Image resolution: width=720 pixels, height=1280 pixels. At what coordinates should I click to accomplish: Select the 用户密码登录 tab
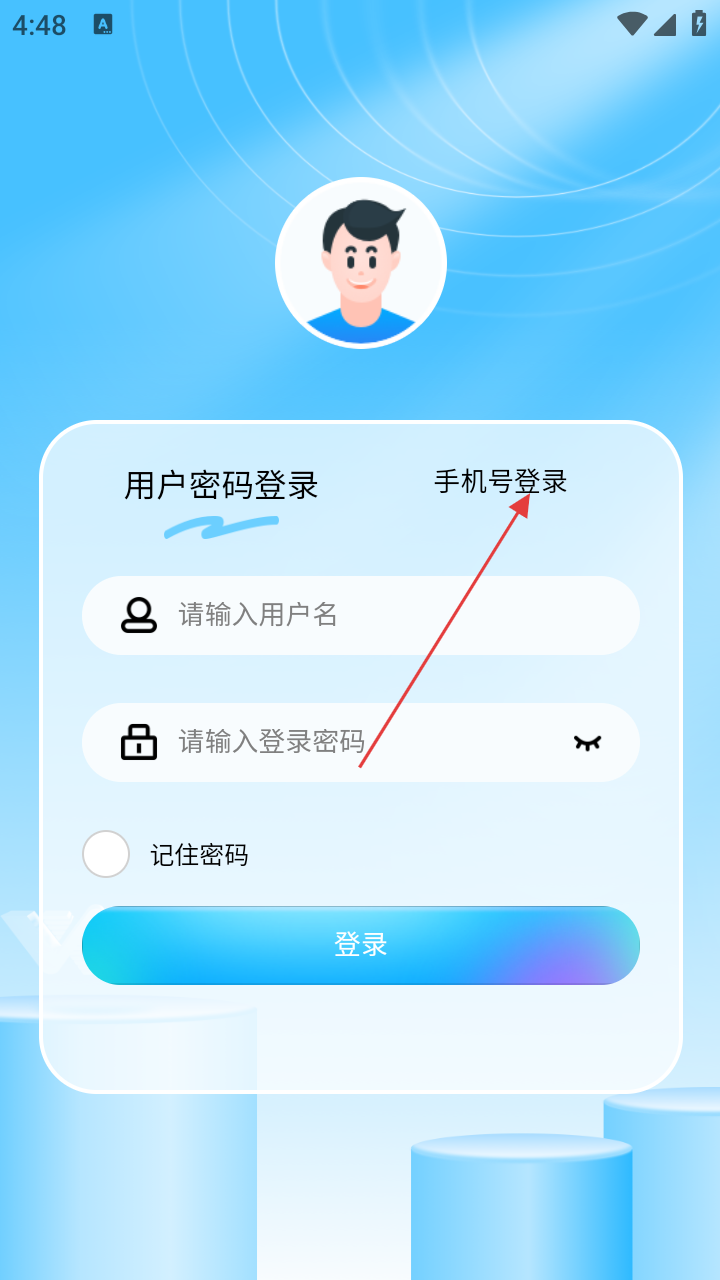221,486
